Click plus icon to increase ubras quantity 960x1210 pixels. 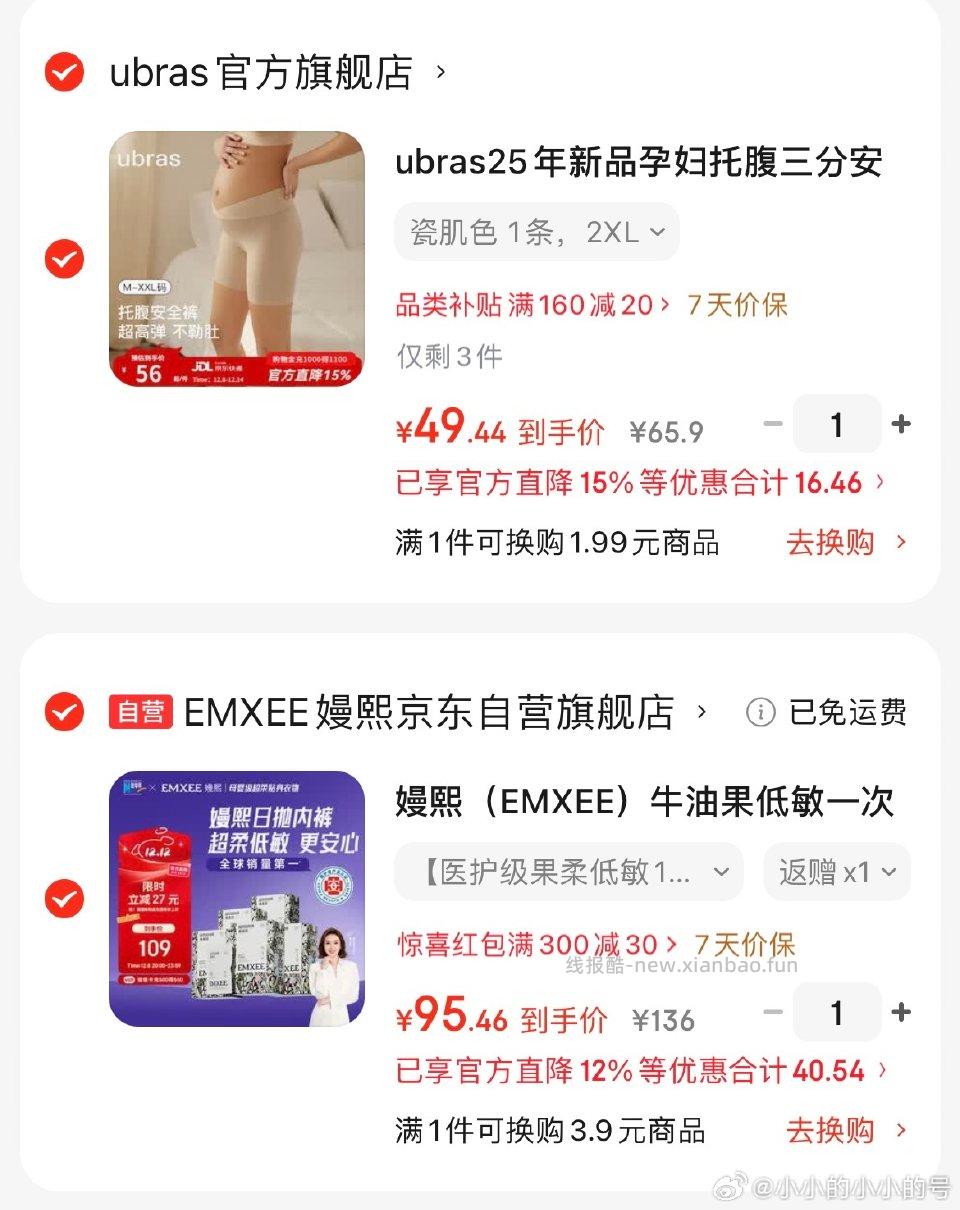pos(901,424)
